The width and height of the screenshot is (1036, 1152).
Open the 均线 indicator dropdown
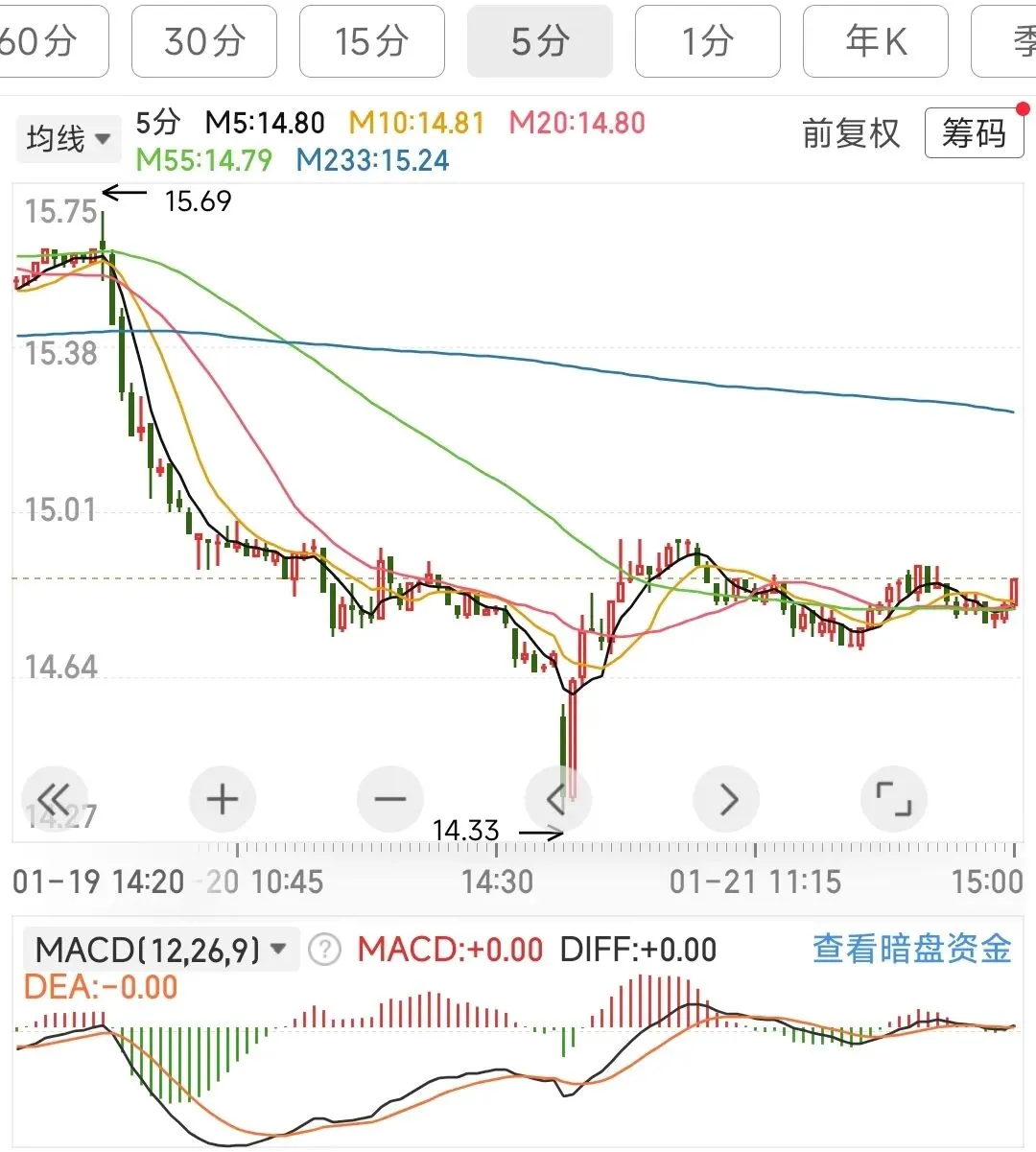pos(68,139)
